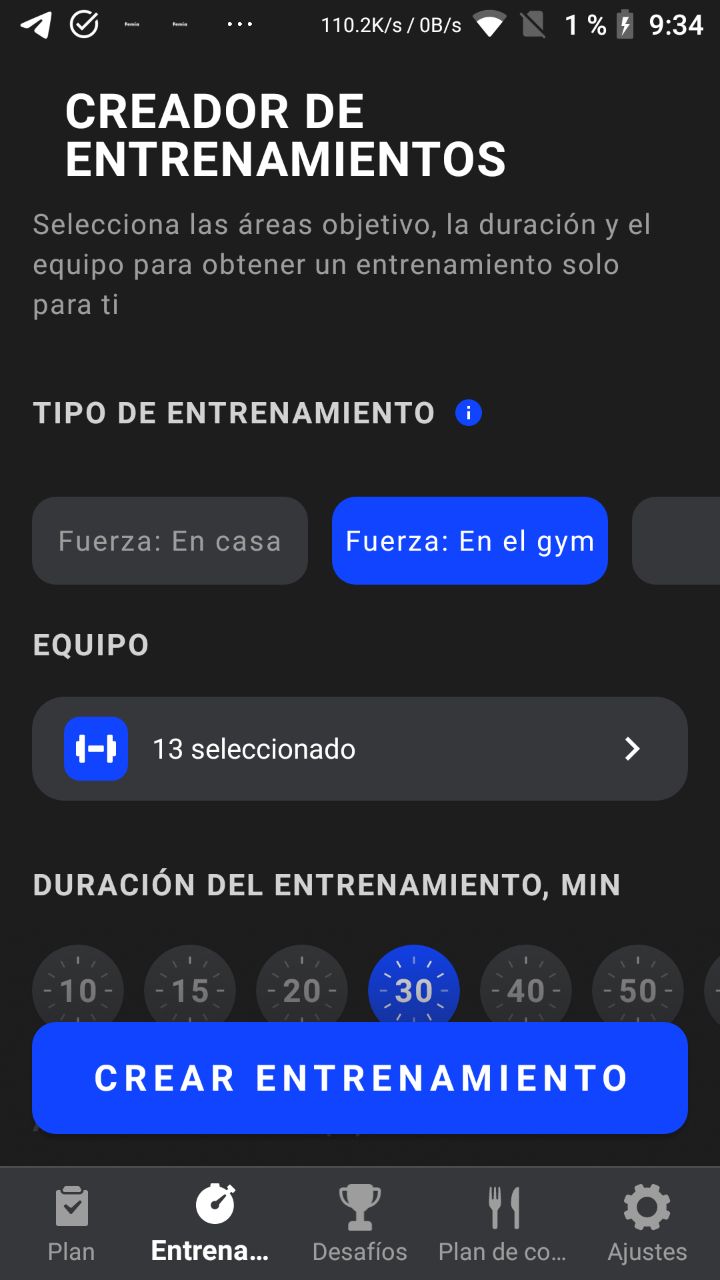Choose the 40 minute duration
720x1280 pixels.
[x=526, y=990]
